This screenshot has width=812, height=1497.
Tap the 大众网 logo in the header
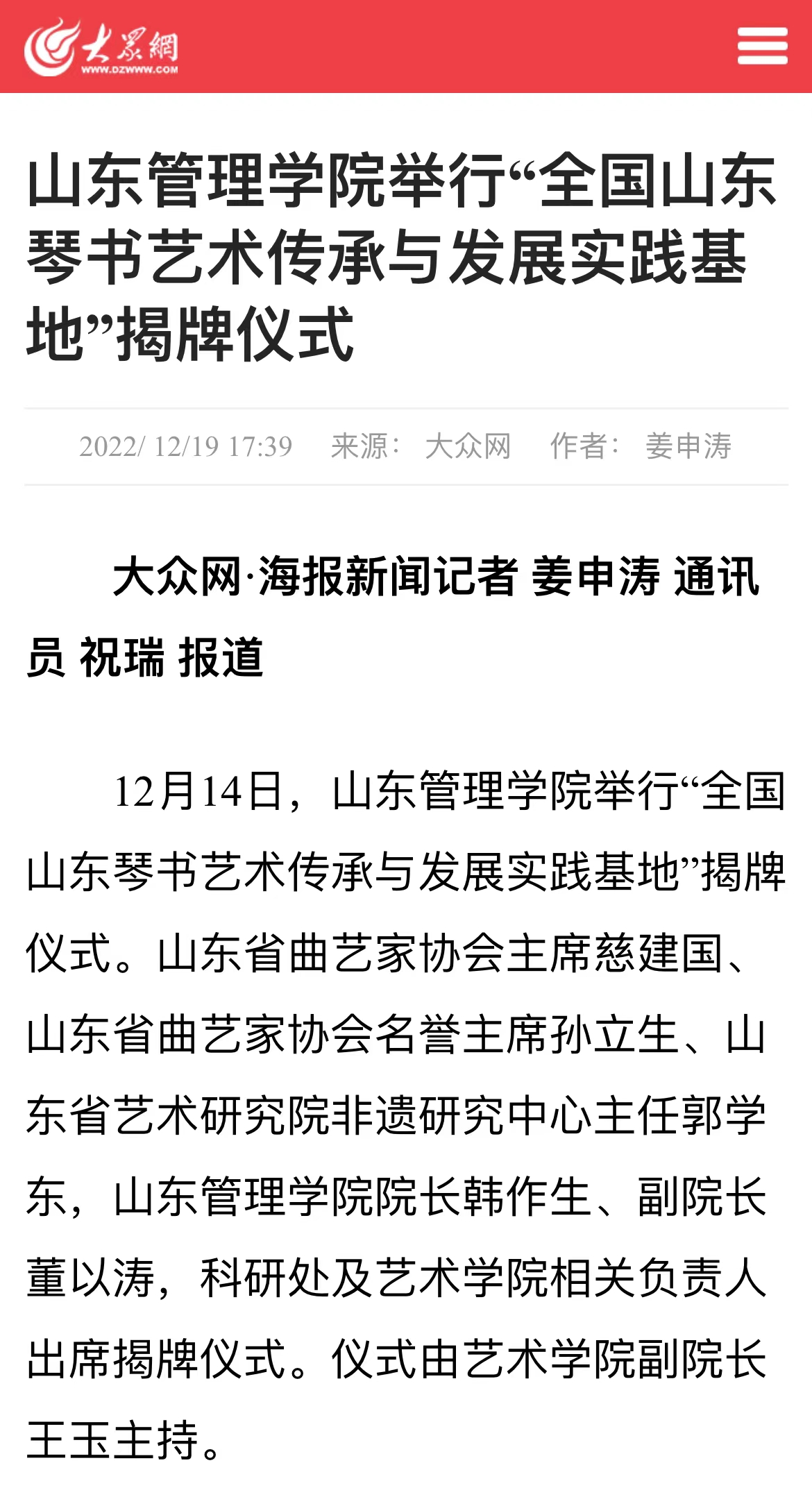pyautogui.click(x=101, y=46)
